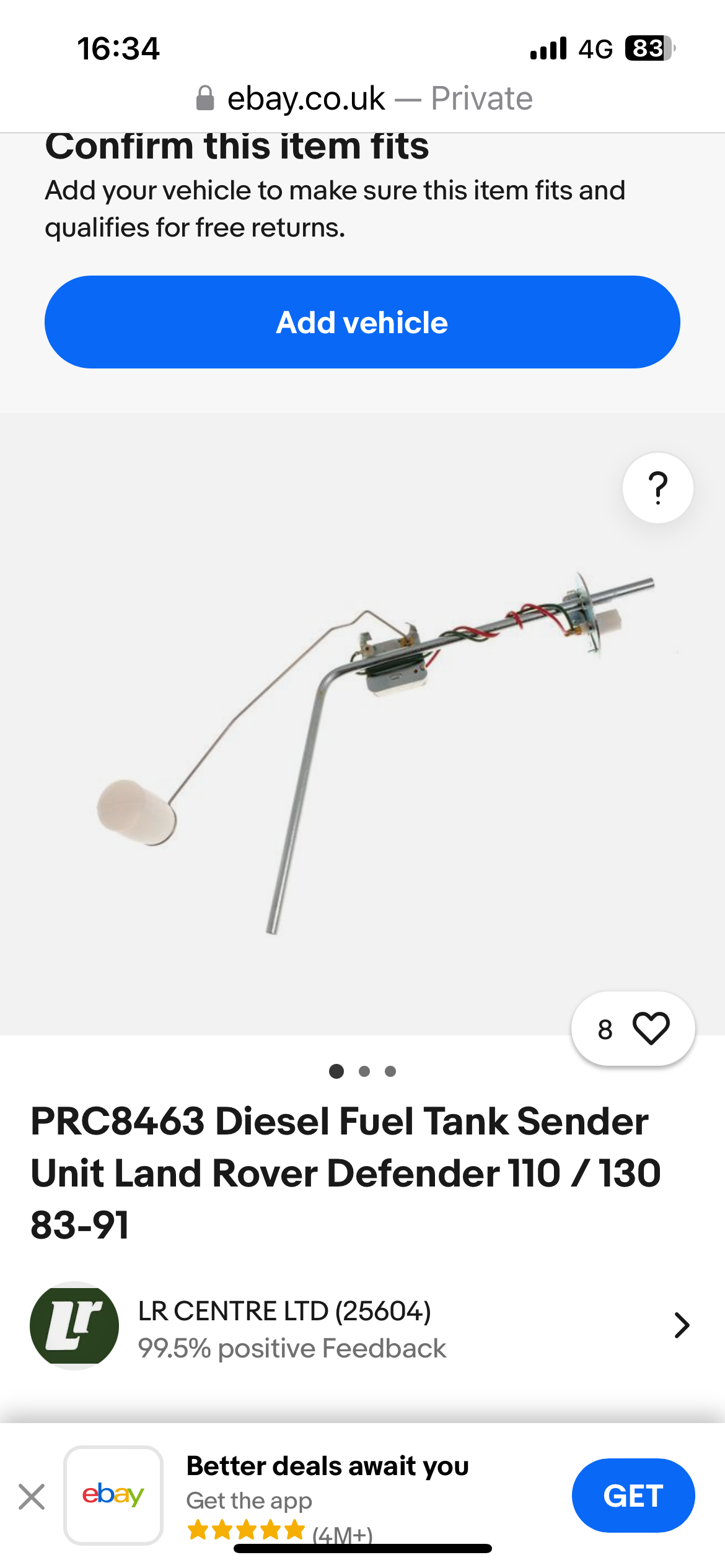
Task: Tap GET to install eBay app
Action: [x=633, y=1496]
